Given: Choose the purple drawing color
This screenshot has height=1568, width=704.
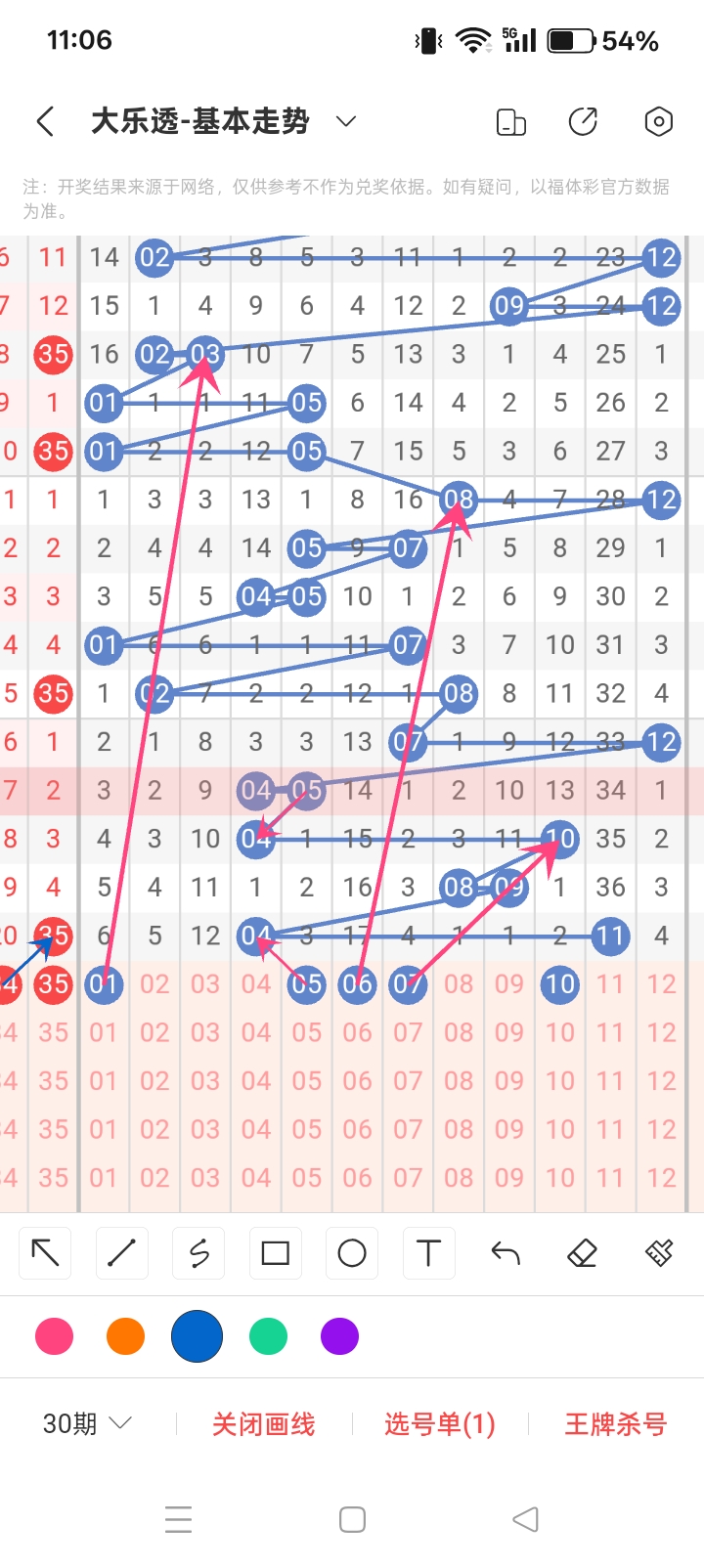Looking at the screenshot, I should coord(339,1336).
